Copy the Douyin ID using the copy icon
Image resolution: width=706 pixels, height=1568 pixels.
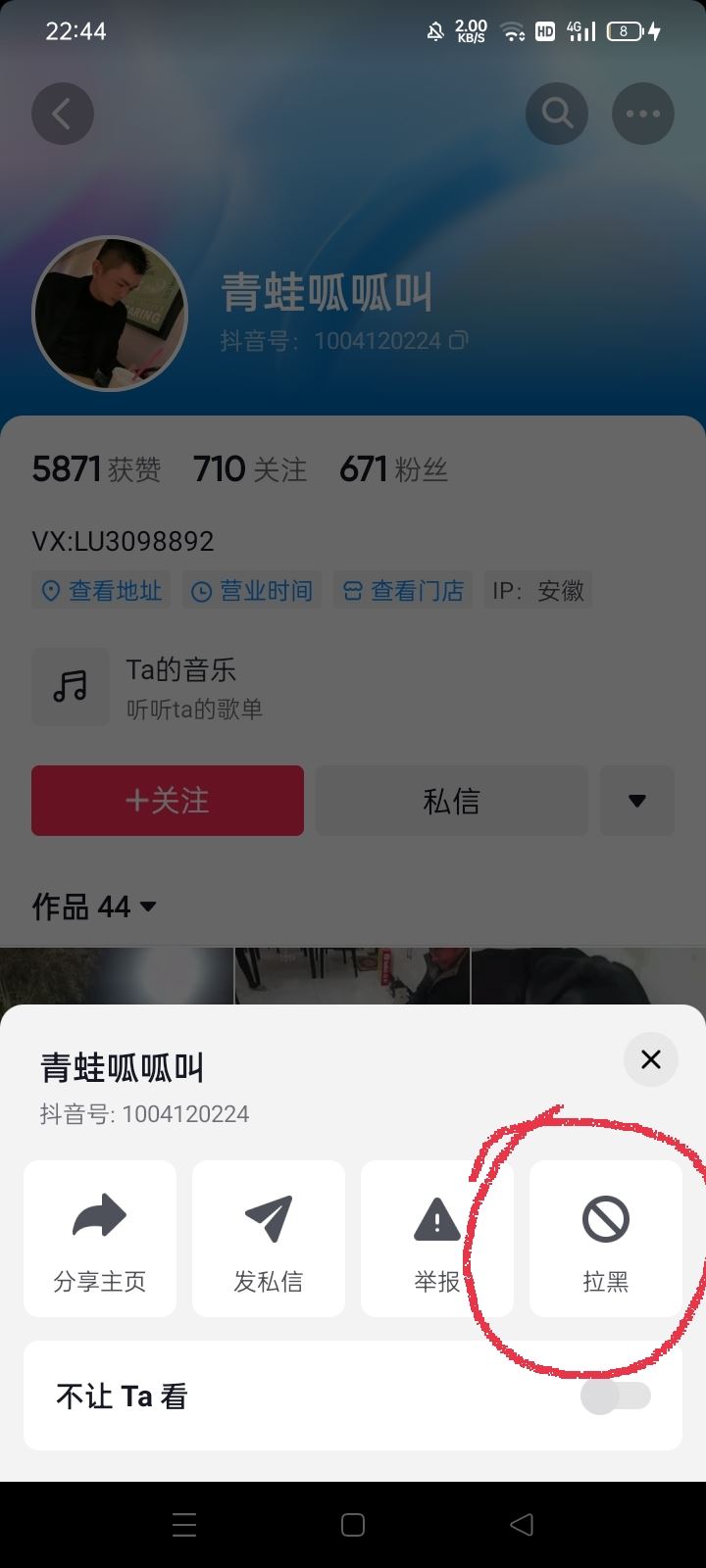point(461,342)
